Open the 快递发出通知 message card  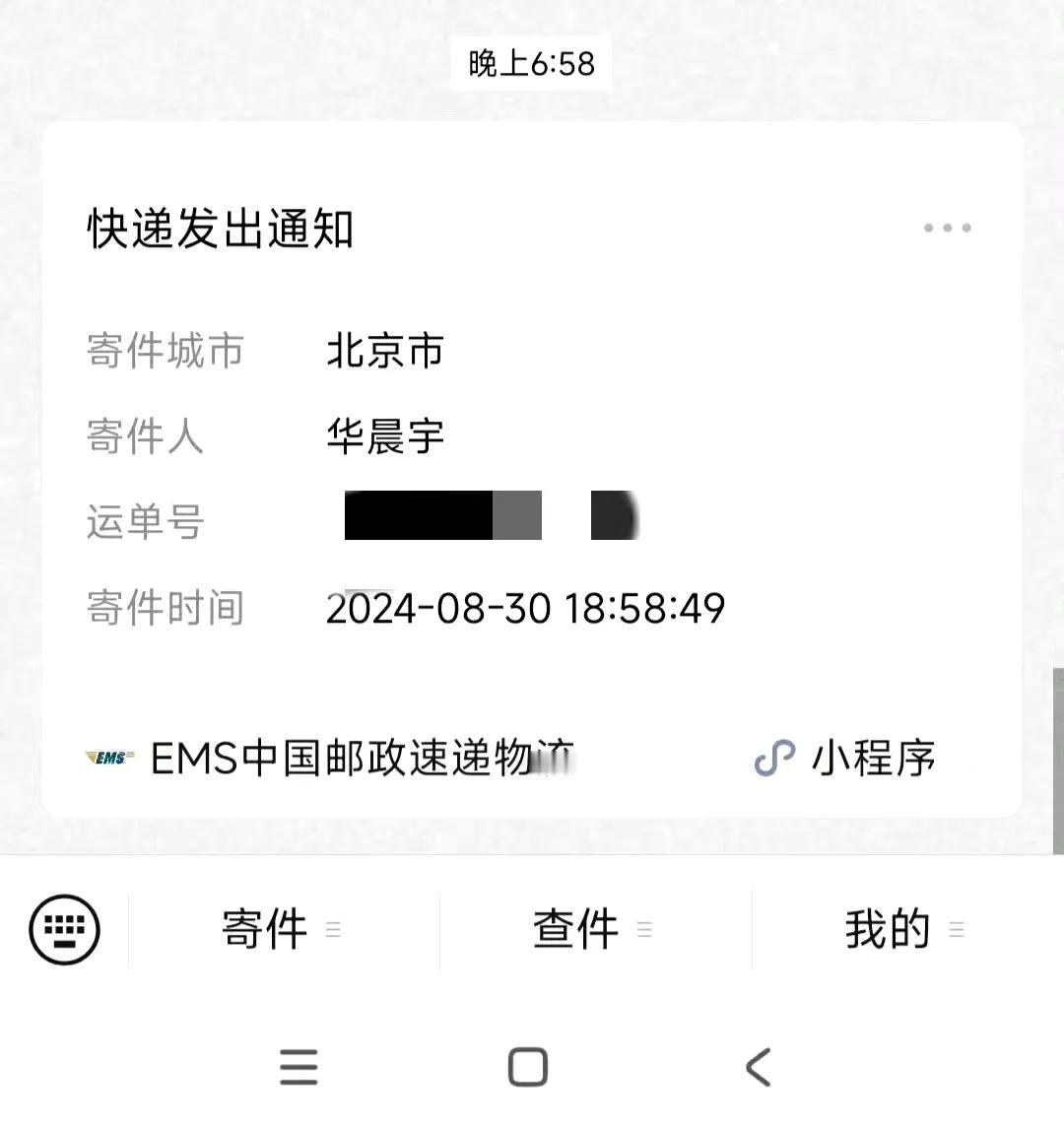tap(532, 469)
